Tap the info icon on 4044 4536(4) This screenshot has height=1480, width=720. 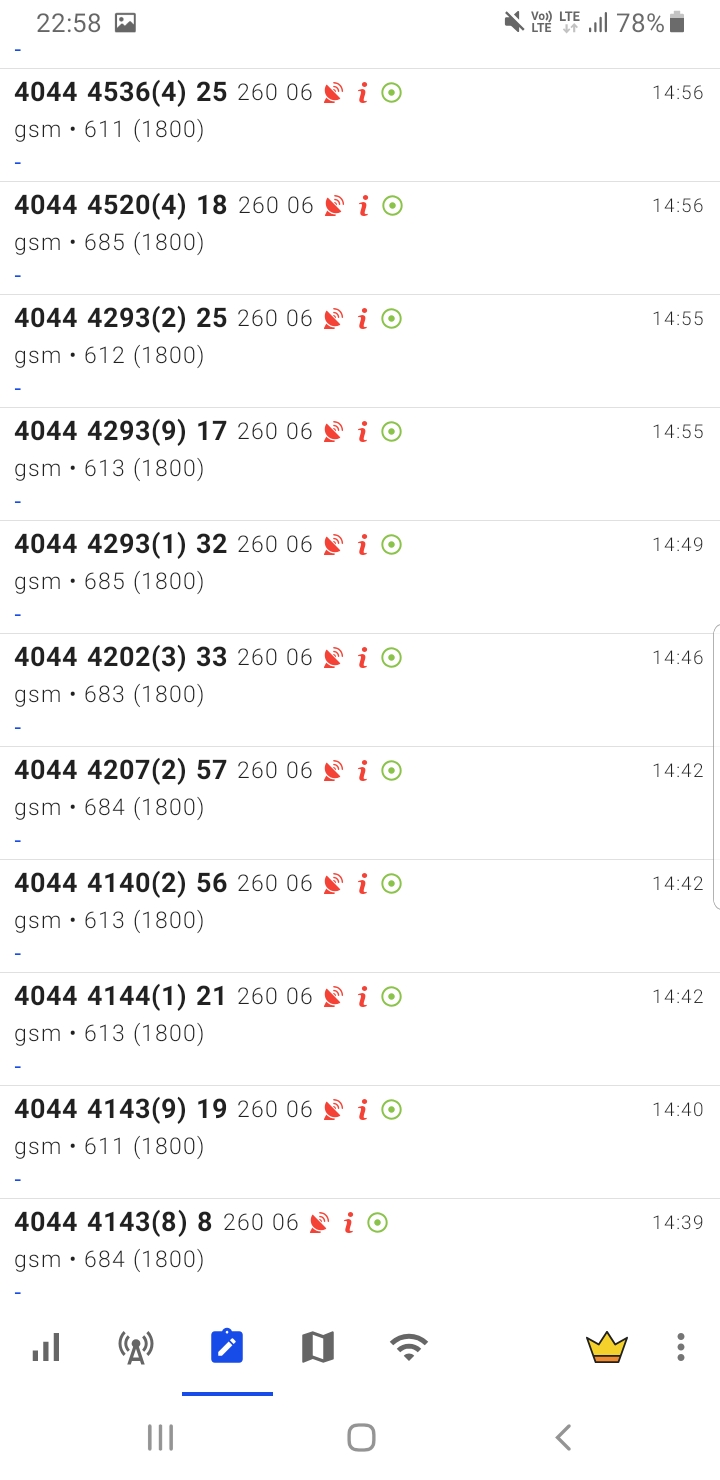pos(363,93)
